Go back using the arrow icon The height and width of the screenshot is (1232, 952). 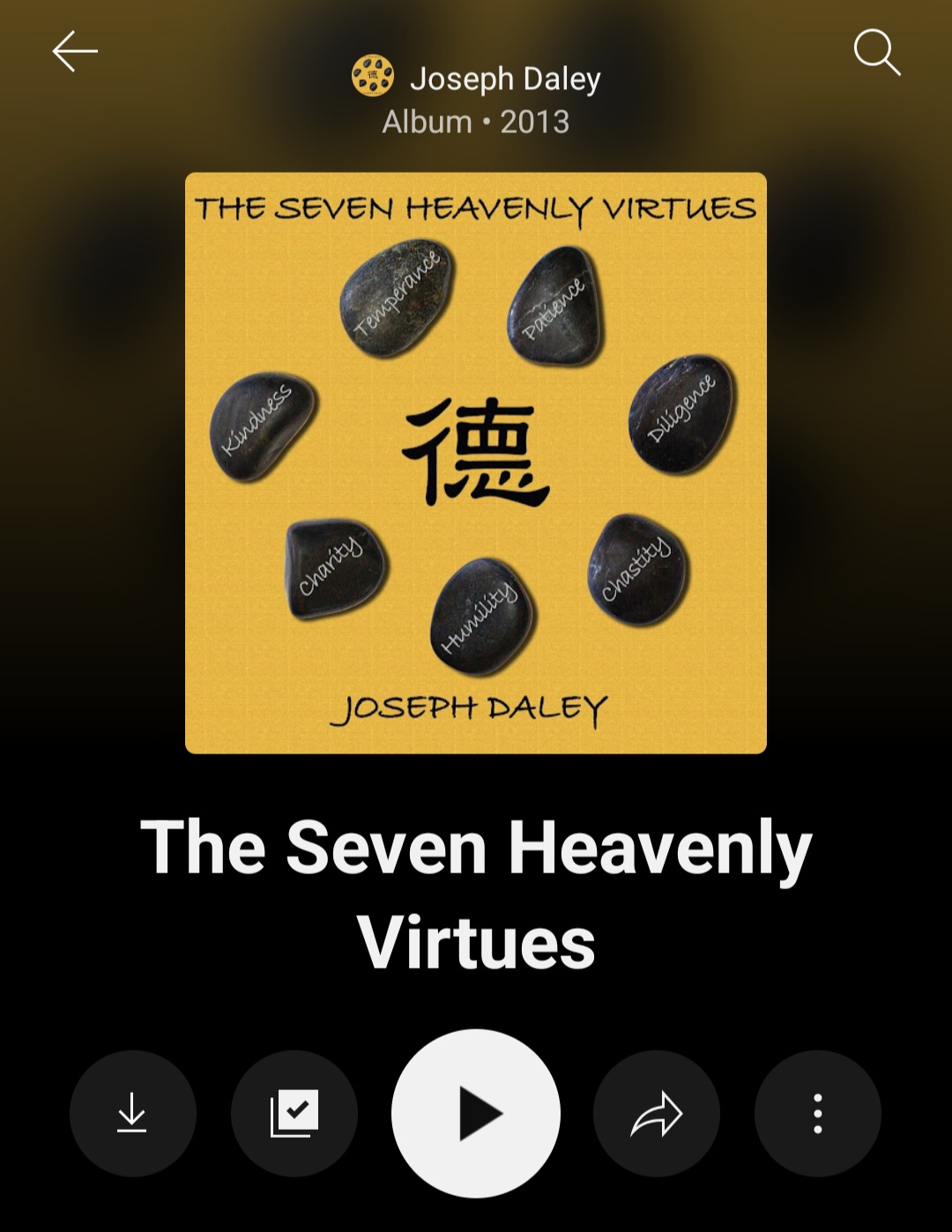pyautogui.click(x=75, y=53)
